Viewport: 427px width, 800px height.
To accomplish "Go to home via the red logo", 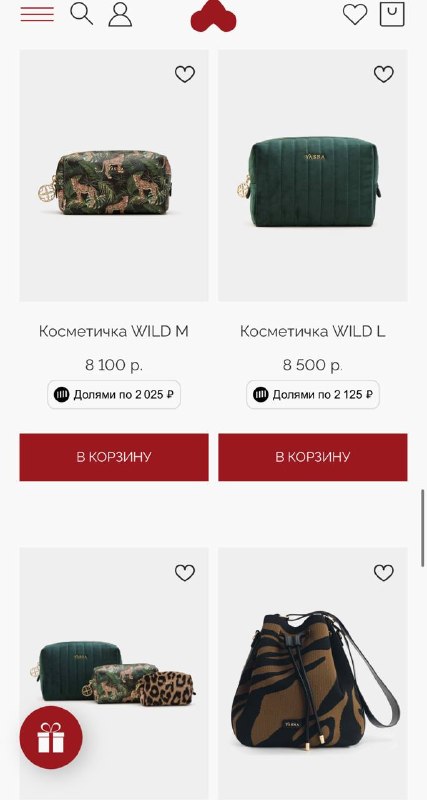I will tap(213, 15).
